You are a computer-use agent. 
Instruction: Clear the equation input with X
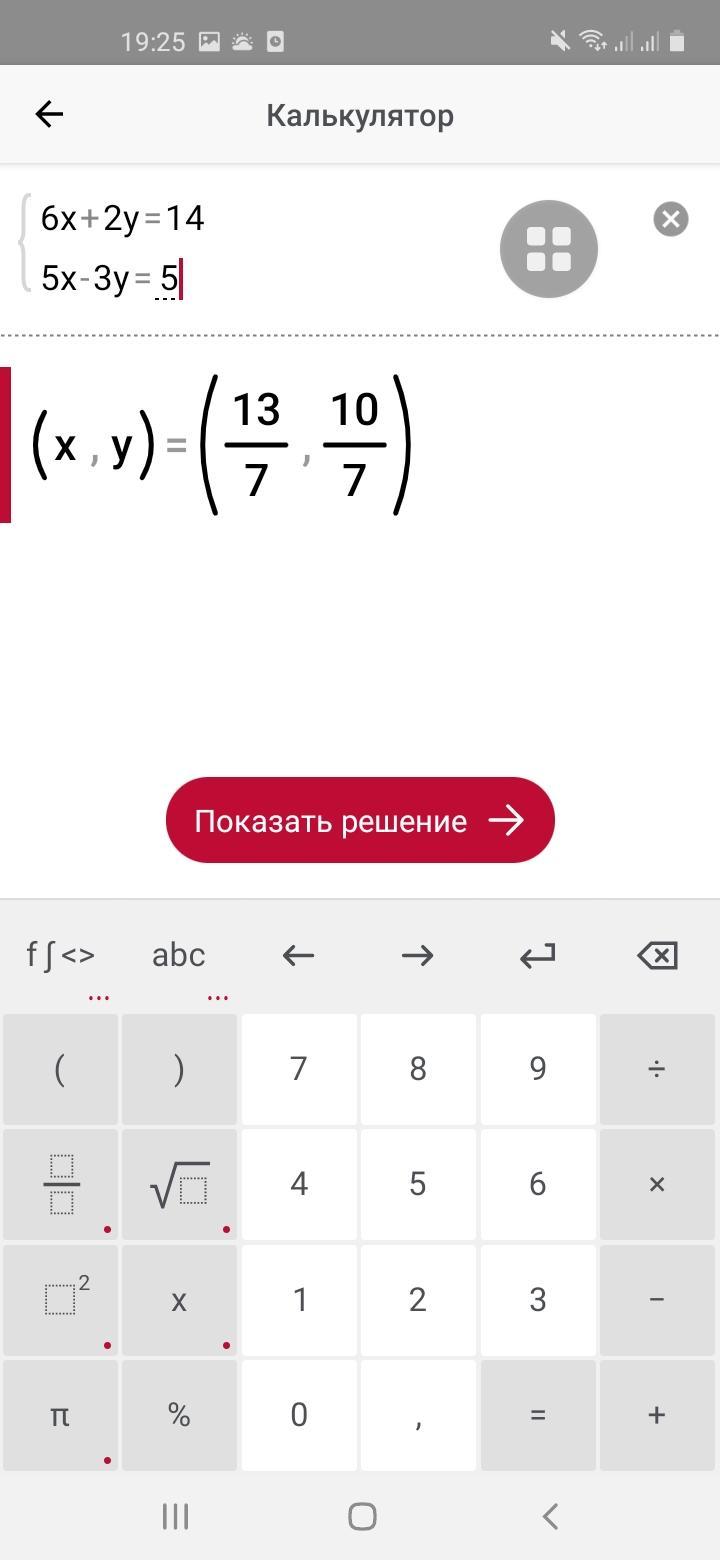(670, 219)
